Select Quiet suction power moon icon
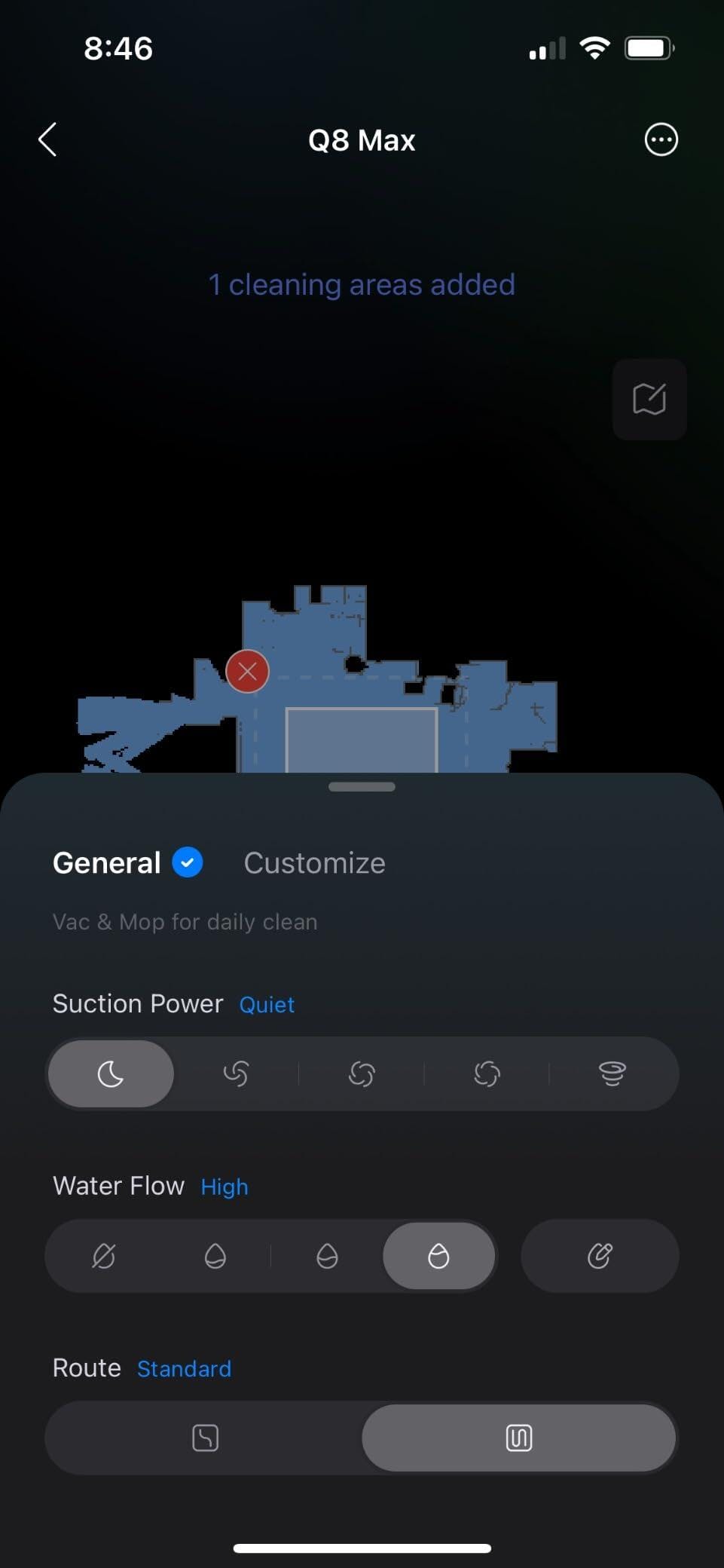 click(111, 1073)
